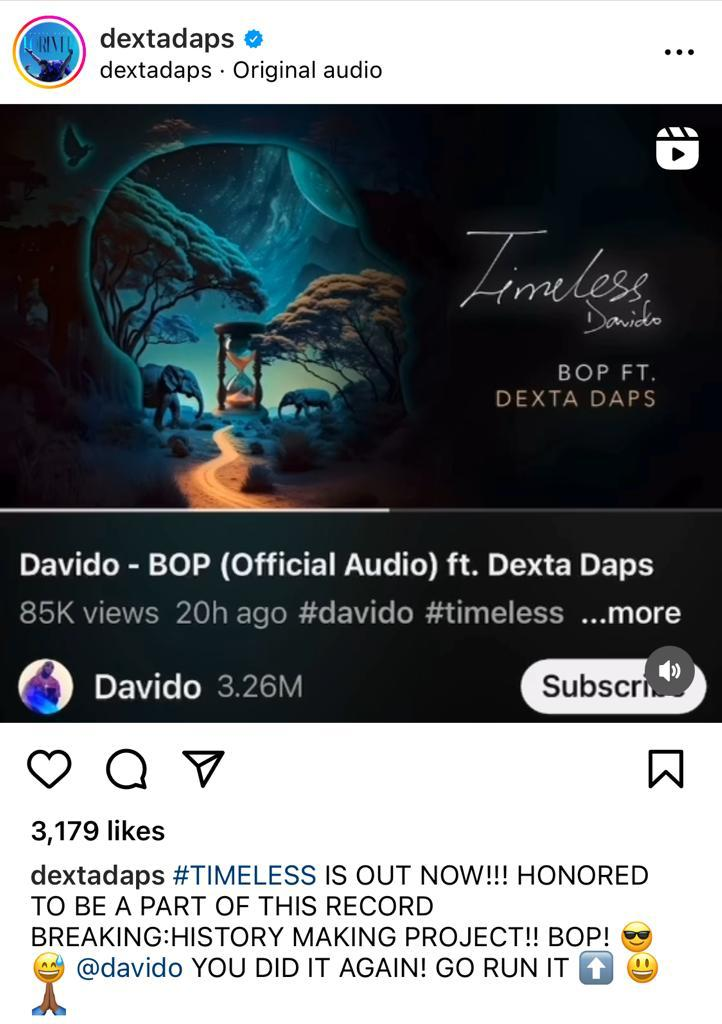View the 3,179 likes list
Screen dimensions: 722x1024
[x=98, y=831]
